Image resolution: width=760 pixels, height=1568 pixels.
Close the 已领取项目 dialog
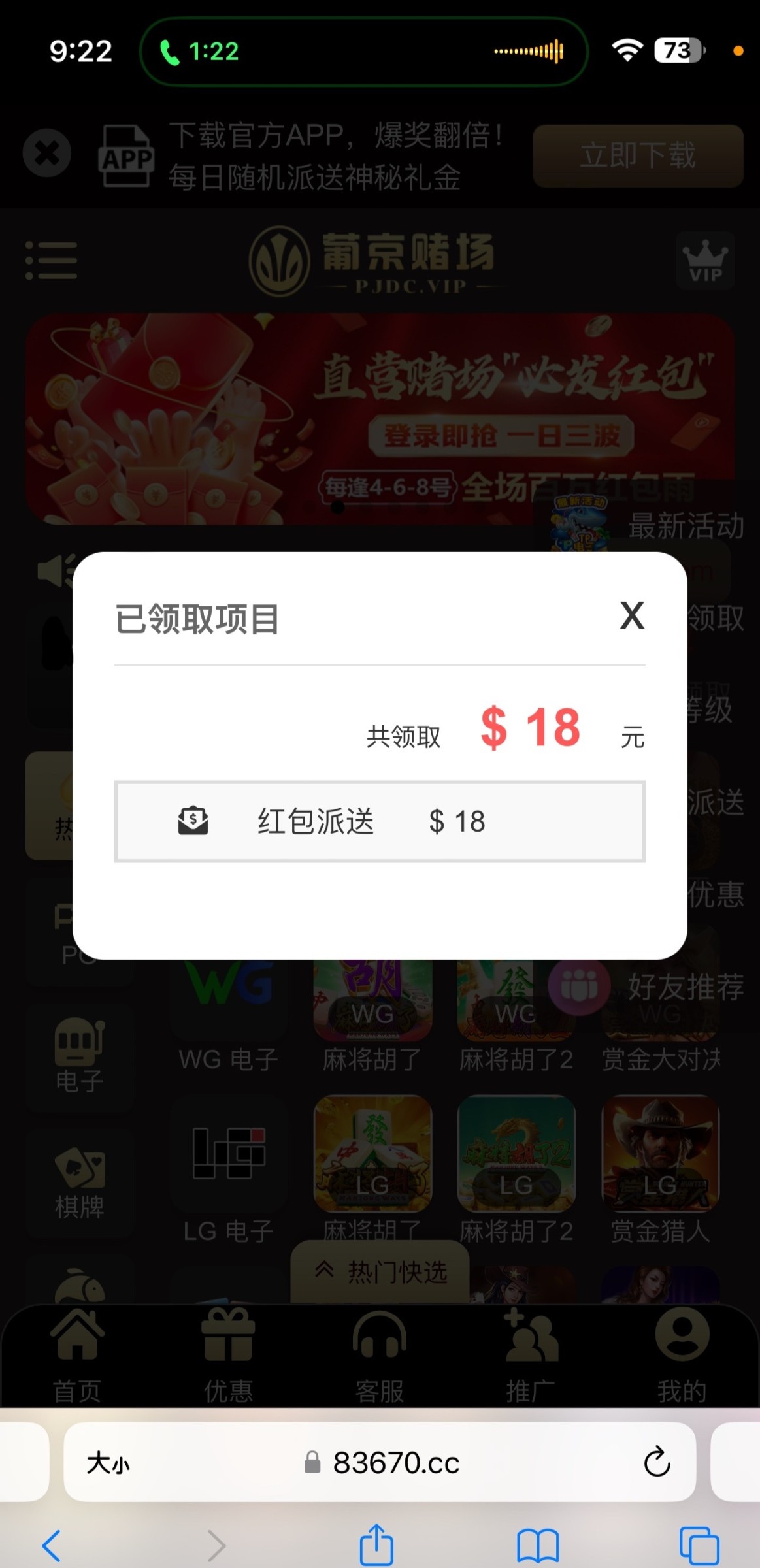(631, 616)
